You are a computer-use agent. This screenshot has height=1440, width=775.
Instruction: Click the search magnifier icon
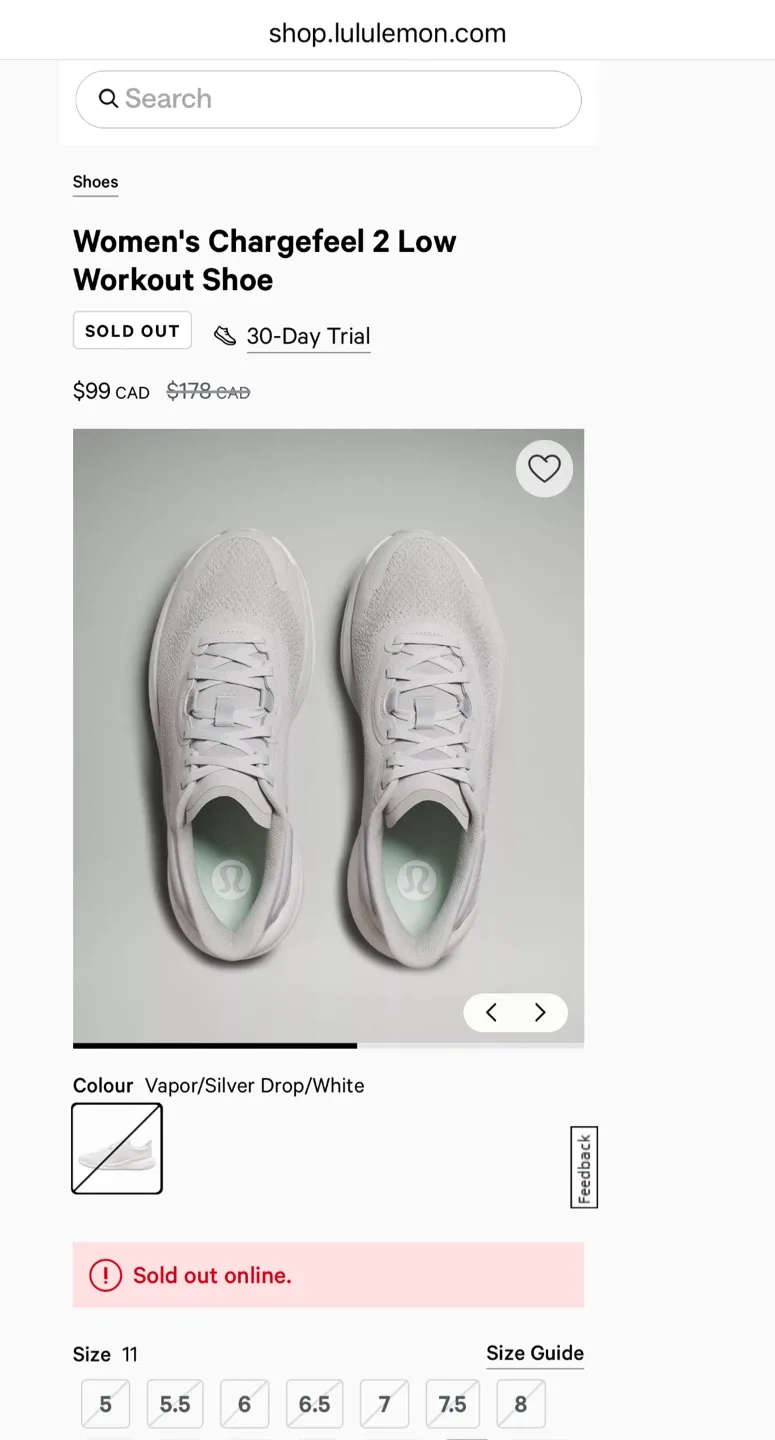point(108,99)
